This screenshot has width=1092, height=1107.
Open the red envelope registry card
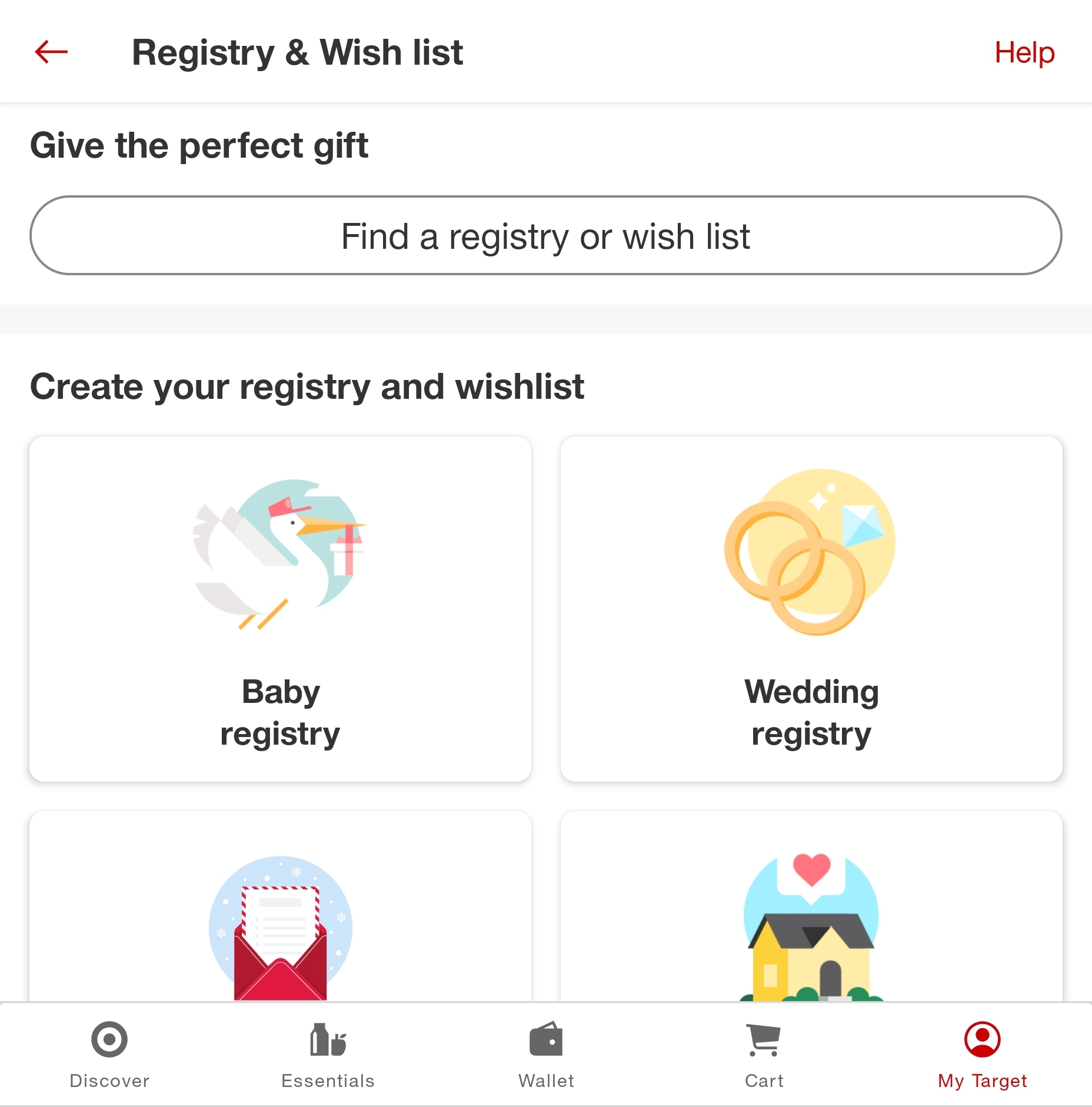[x=280, y=918]
